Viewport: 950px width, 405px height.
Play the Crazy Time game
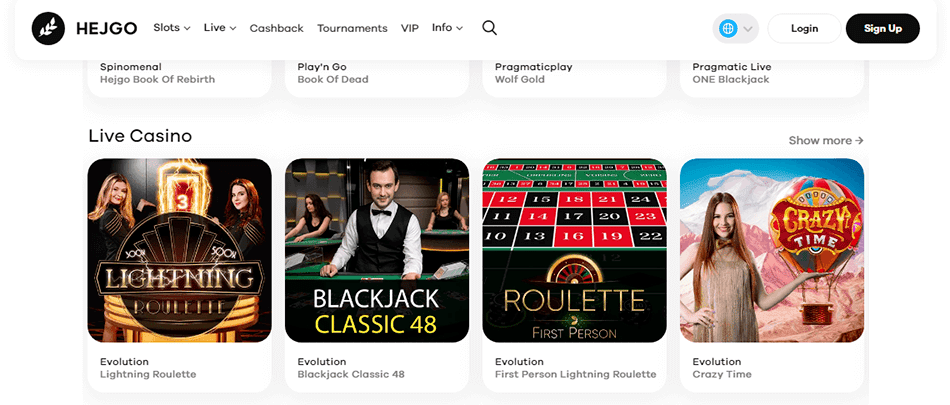click(x=772, y=275)
